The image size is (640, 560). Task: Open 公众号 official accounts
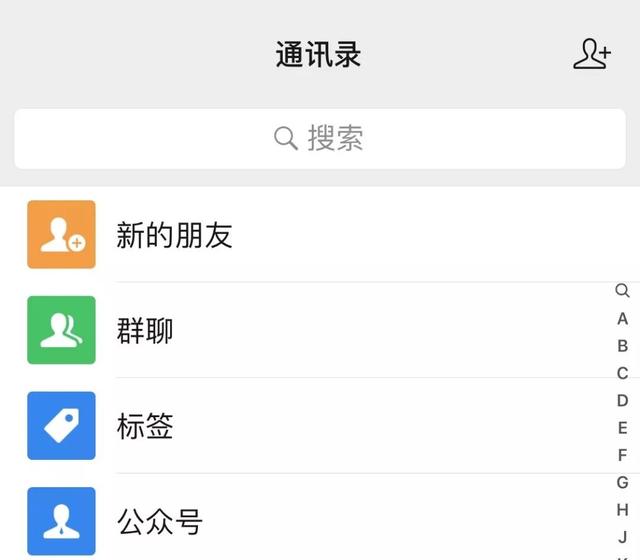pyautogui.click(x=160, y=521)
